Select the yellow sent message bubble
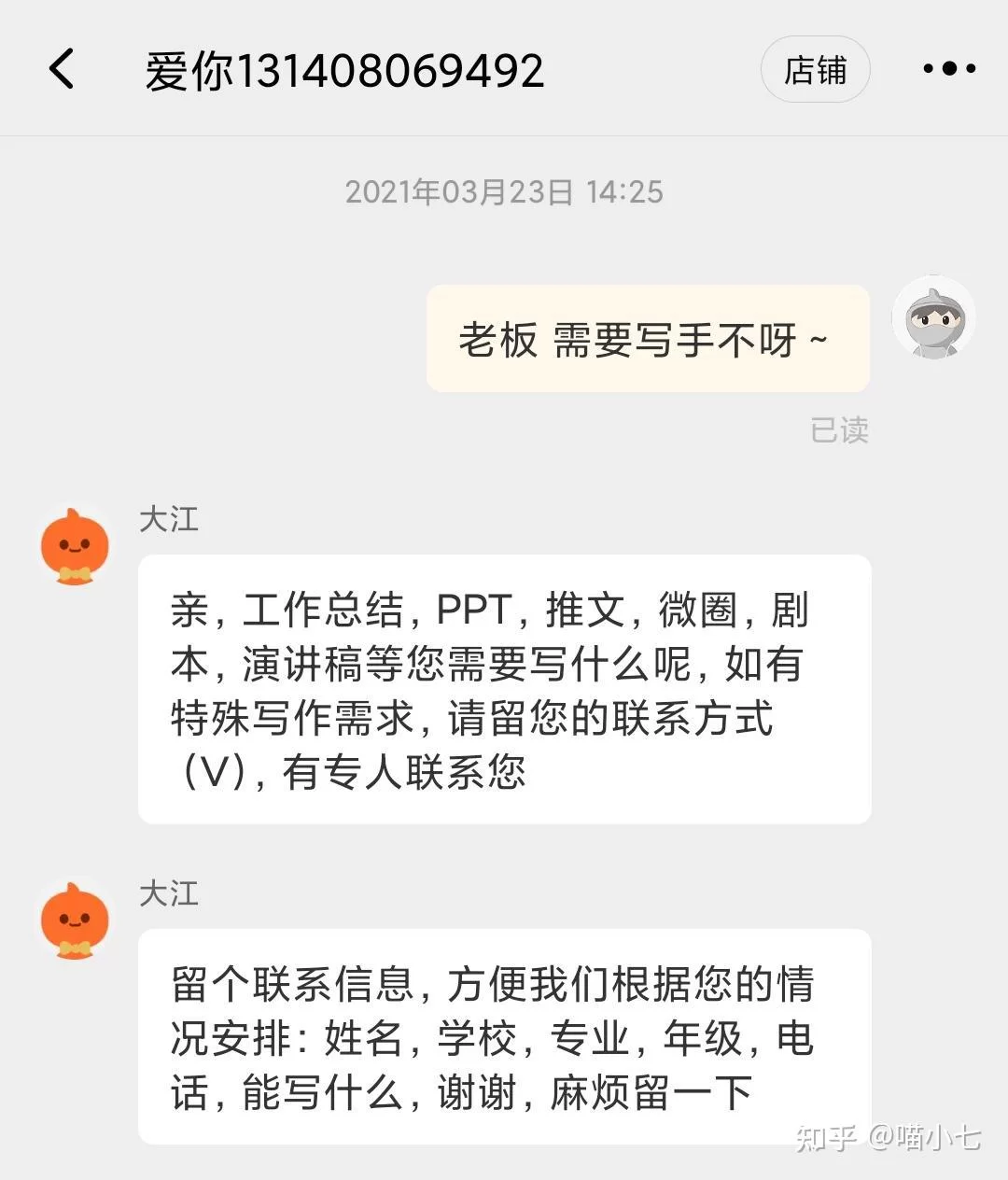The image size is (1008, 1180). coord(646,339)
